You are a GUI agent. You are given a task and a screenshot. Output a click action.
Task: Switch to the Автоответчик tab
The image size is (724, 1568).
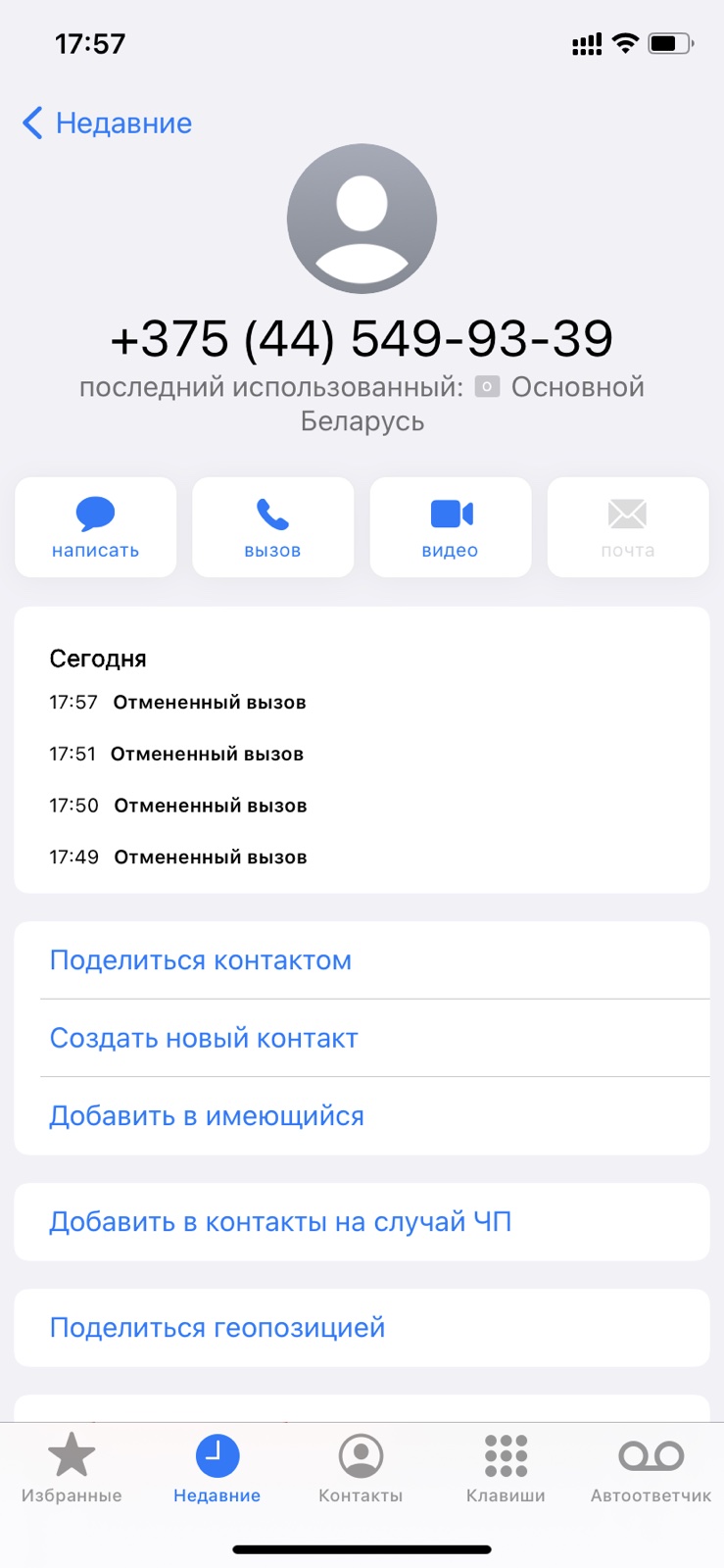pyautogui.click(x=651, y=1467)
